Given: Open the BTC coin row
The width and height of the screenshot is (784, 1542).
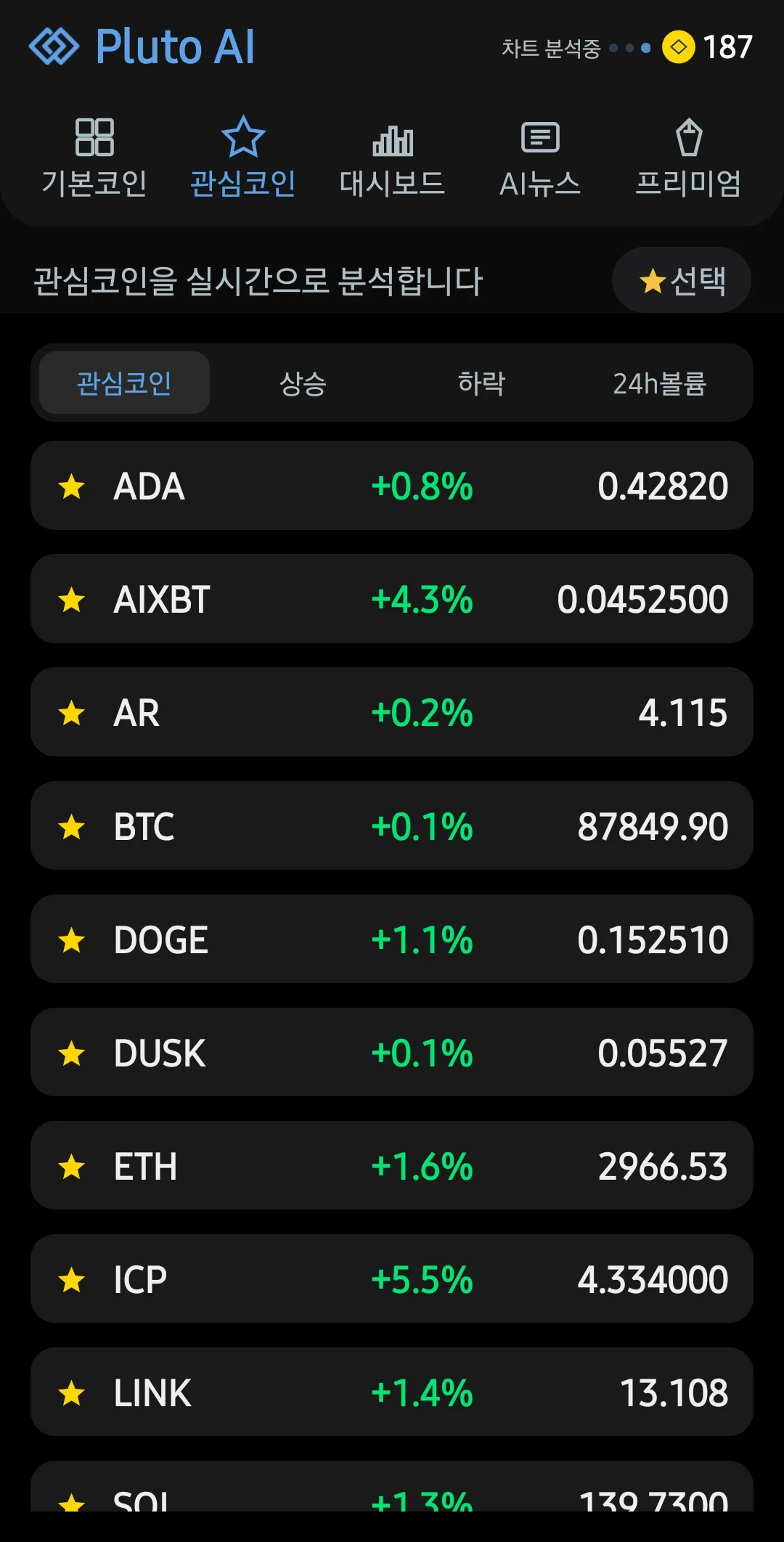Looking at the screenshot, I should (392, 826).
